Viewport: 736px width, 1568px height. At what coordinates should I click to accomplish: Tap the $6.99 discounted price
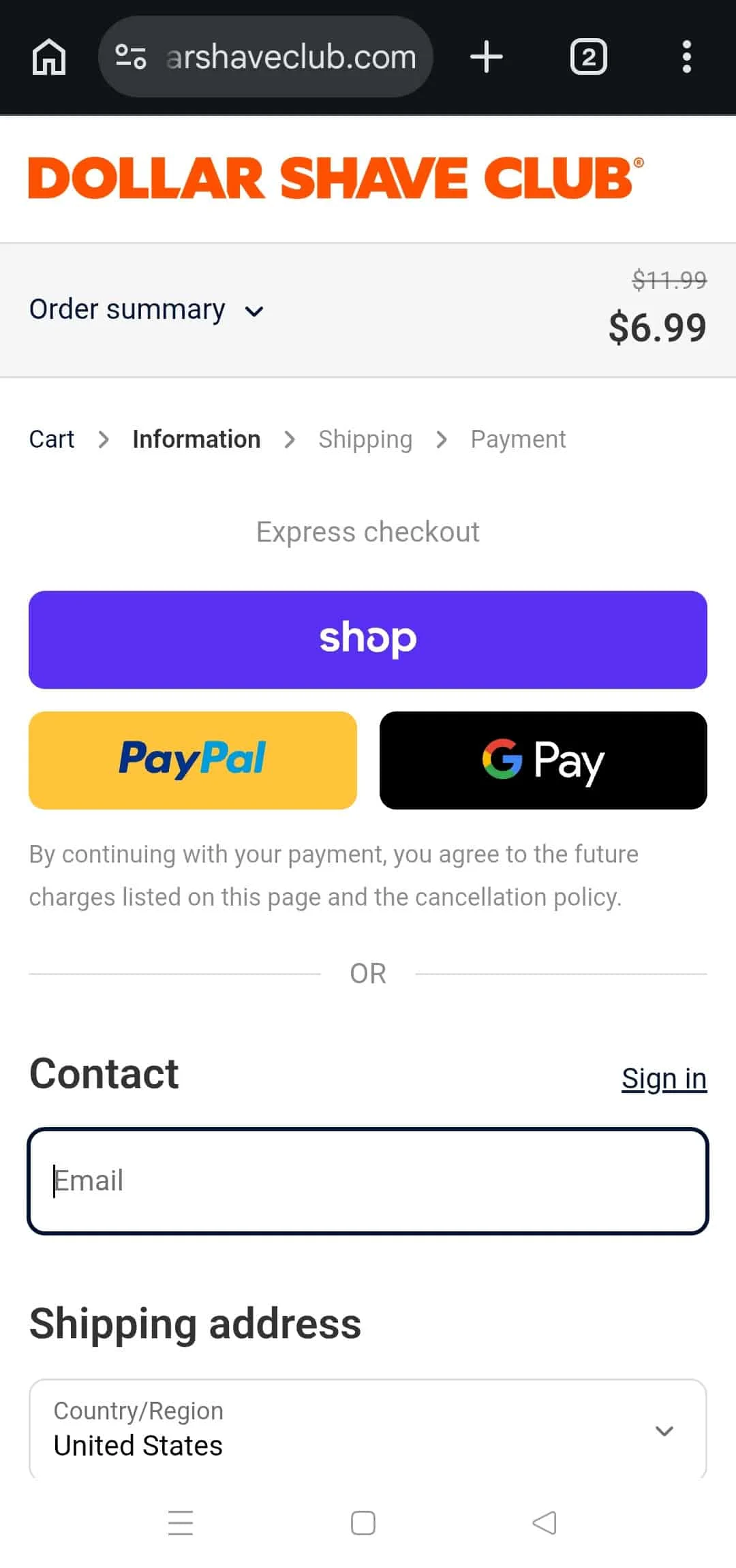click(x=656, y=327)
